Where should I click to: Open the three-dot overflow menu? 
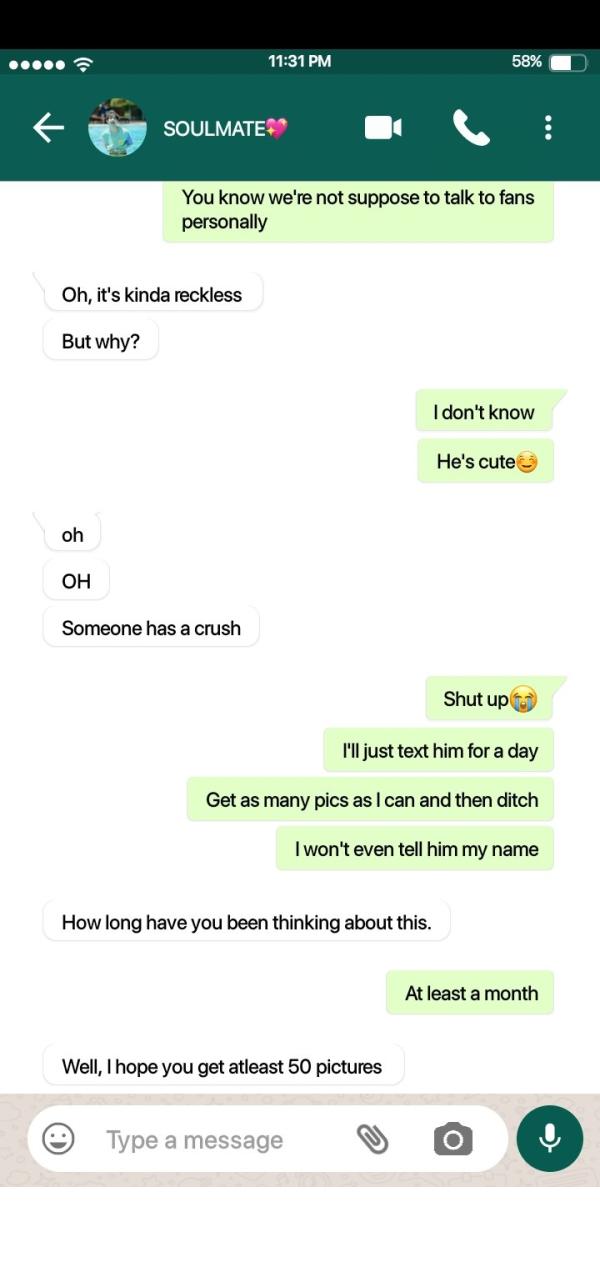tap(548, 127)
